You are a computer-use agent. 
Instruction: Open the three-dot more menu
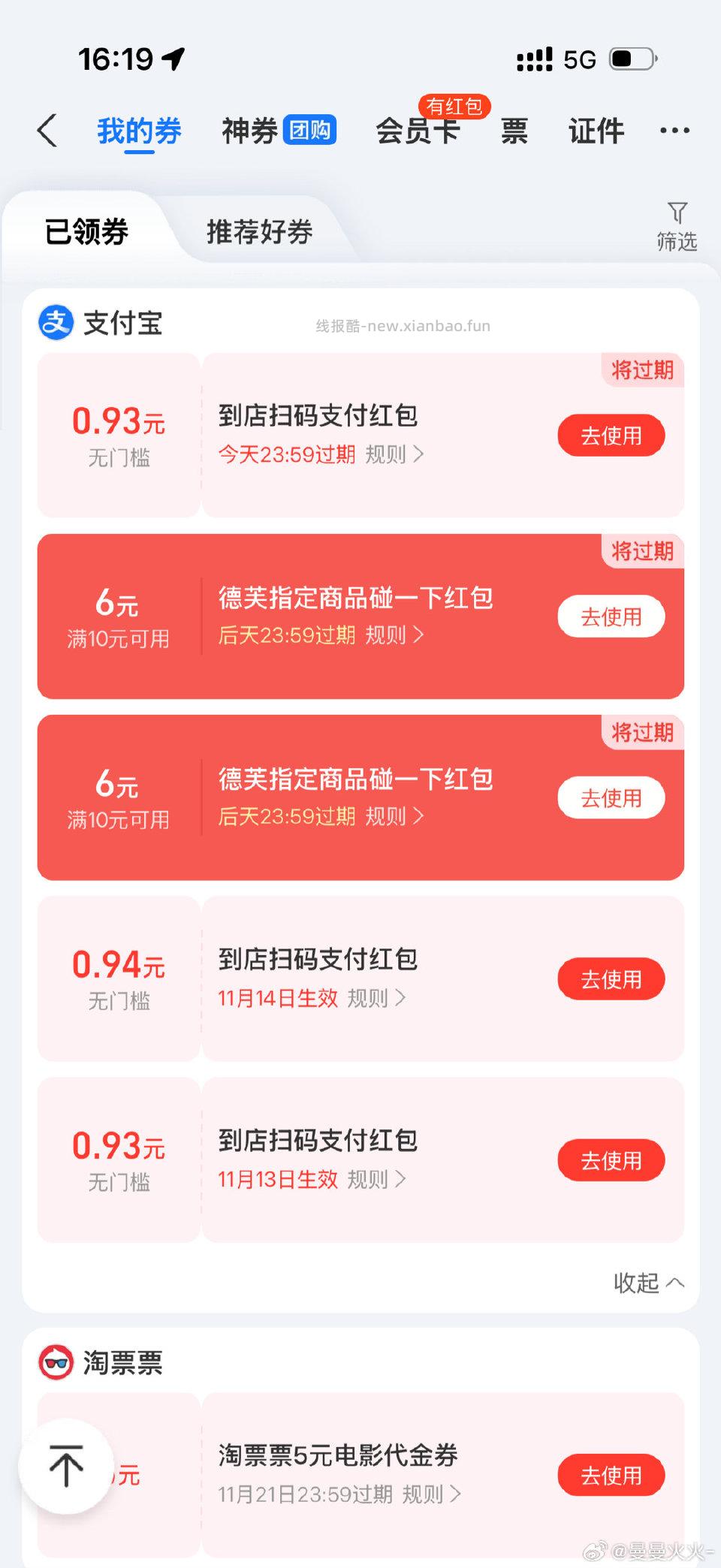(674, 131)
